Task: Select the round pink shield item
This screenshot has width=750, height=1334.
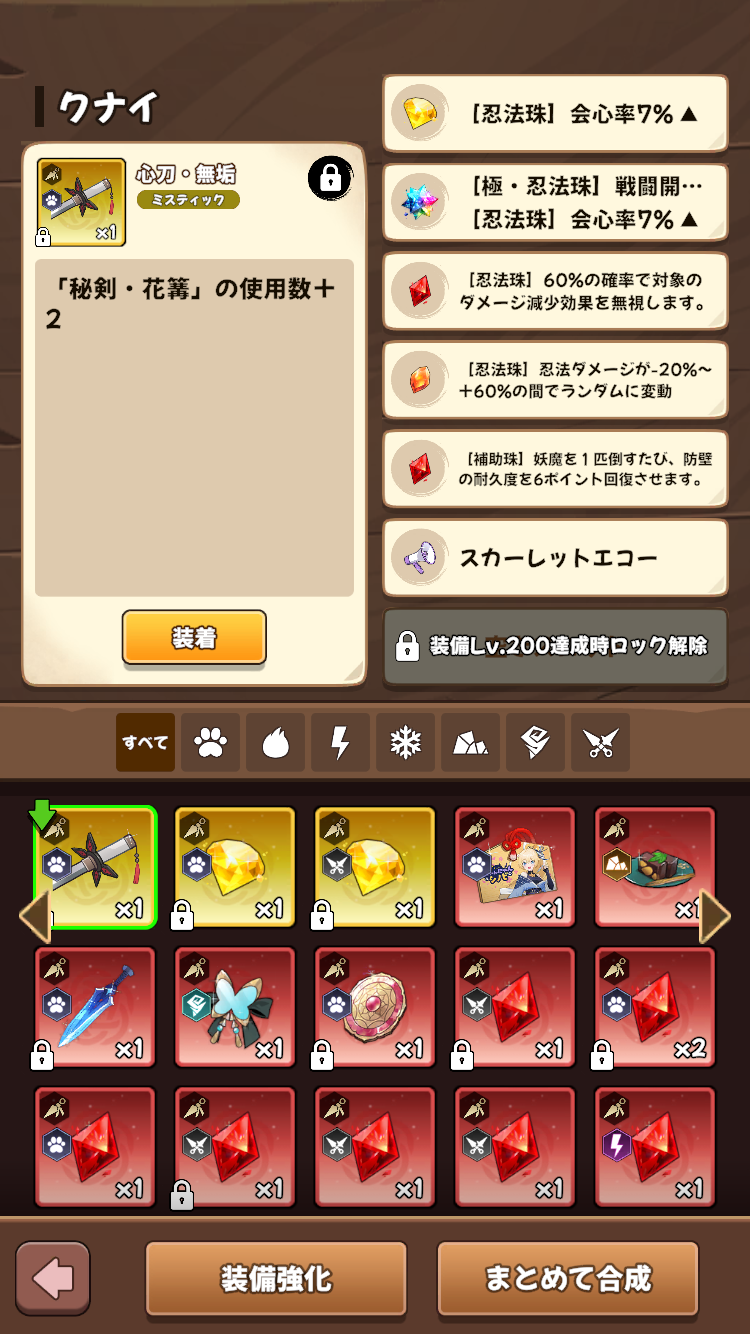Action: [375, 1007]
